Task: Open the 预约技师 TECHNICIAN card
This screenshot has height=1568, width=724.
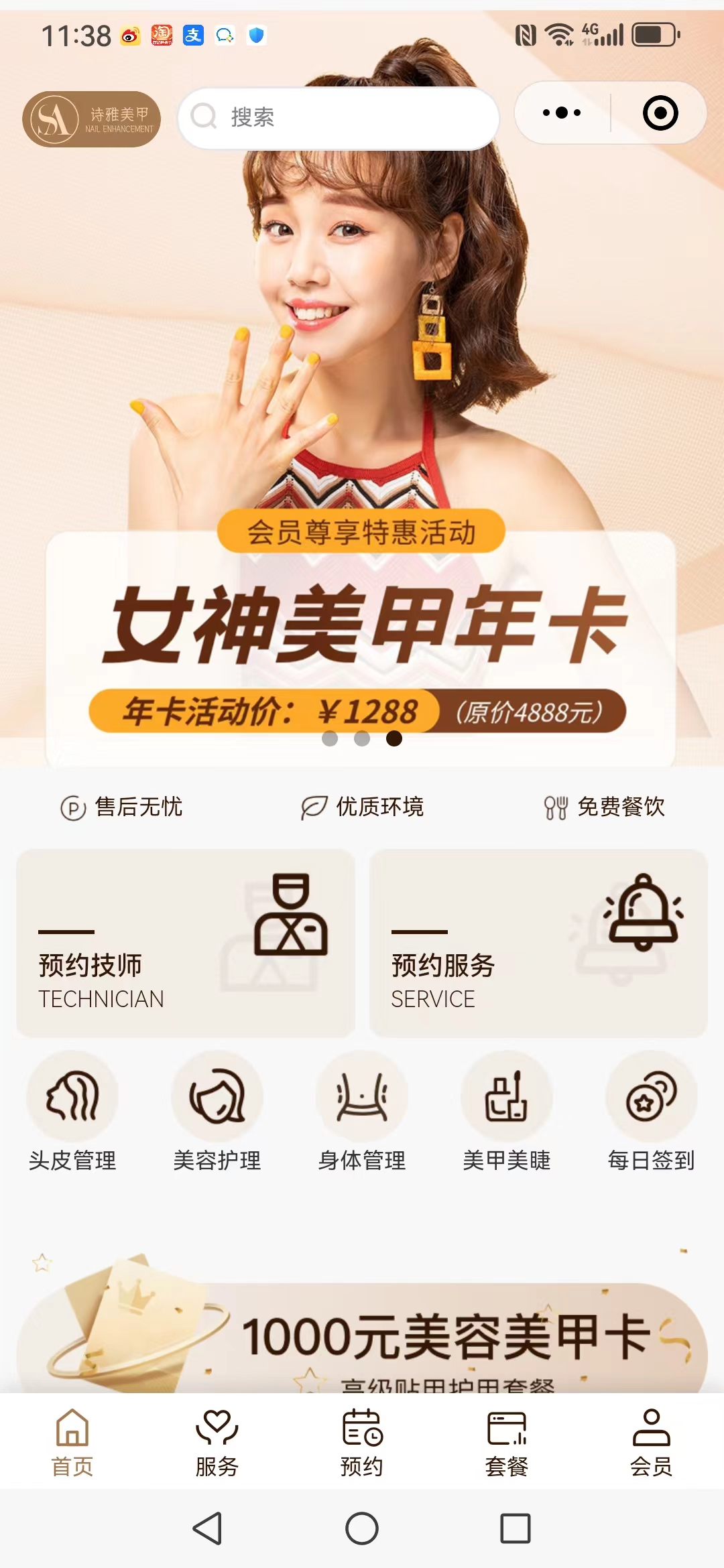Action: pos(186,943)
